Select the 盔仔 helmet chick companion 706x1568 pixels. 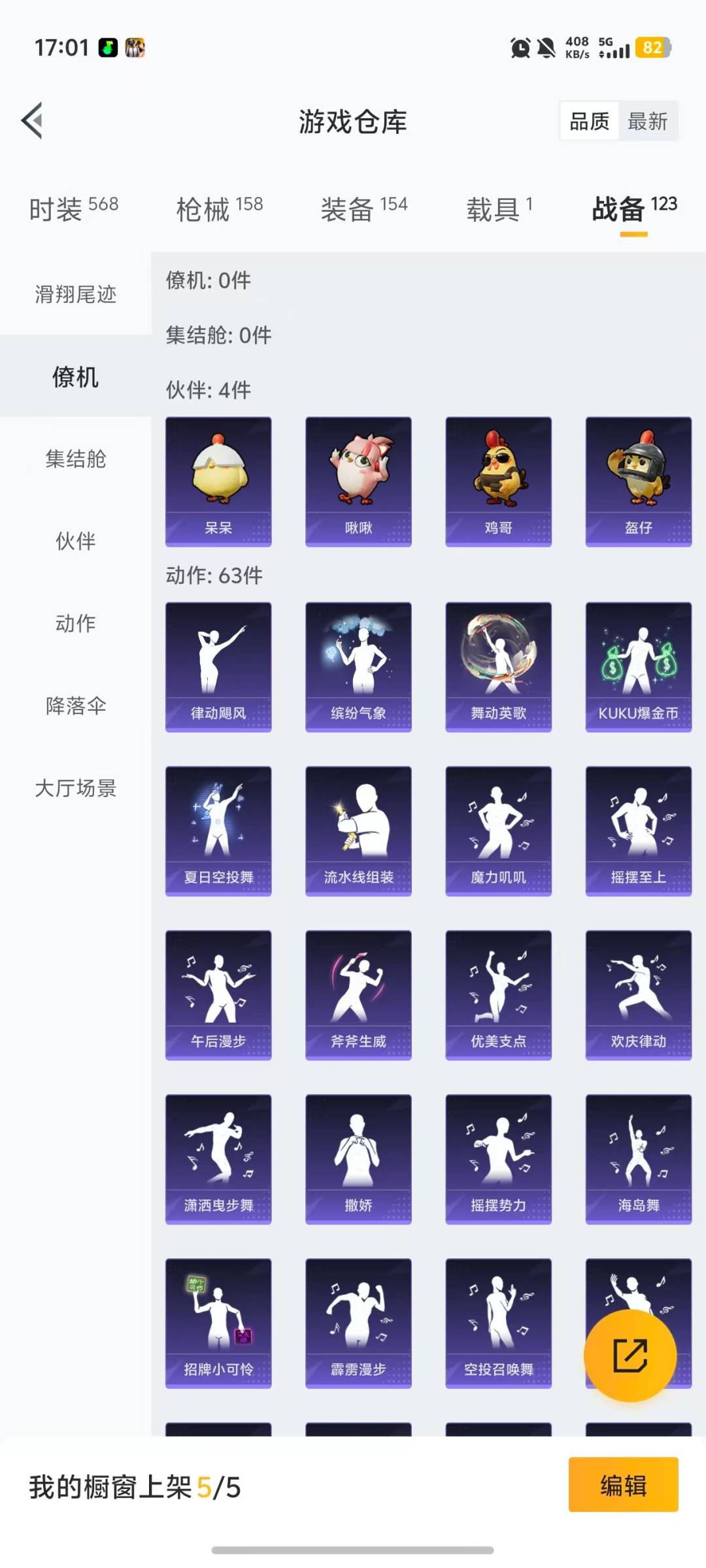(638, 479)
